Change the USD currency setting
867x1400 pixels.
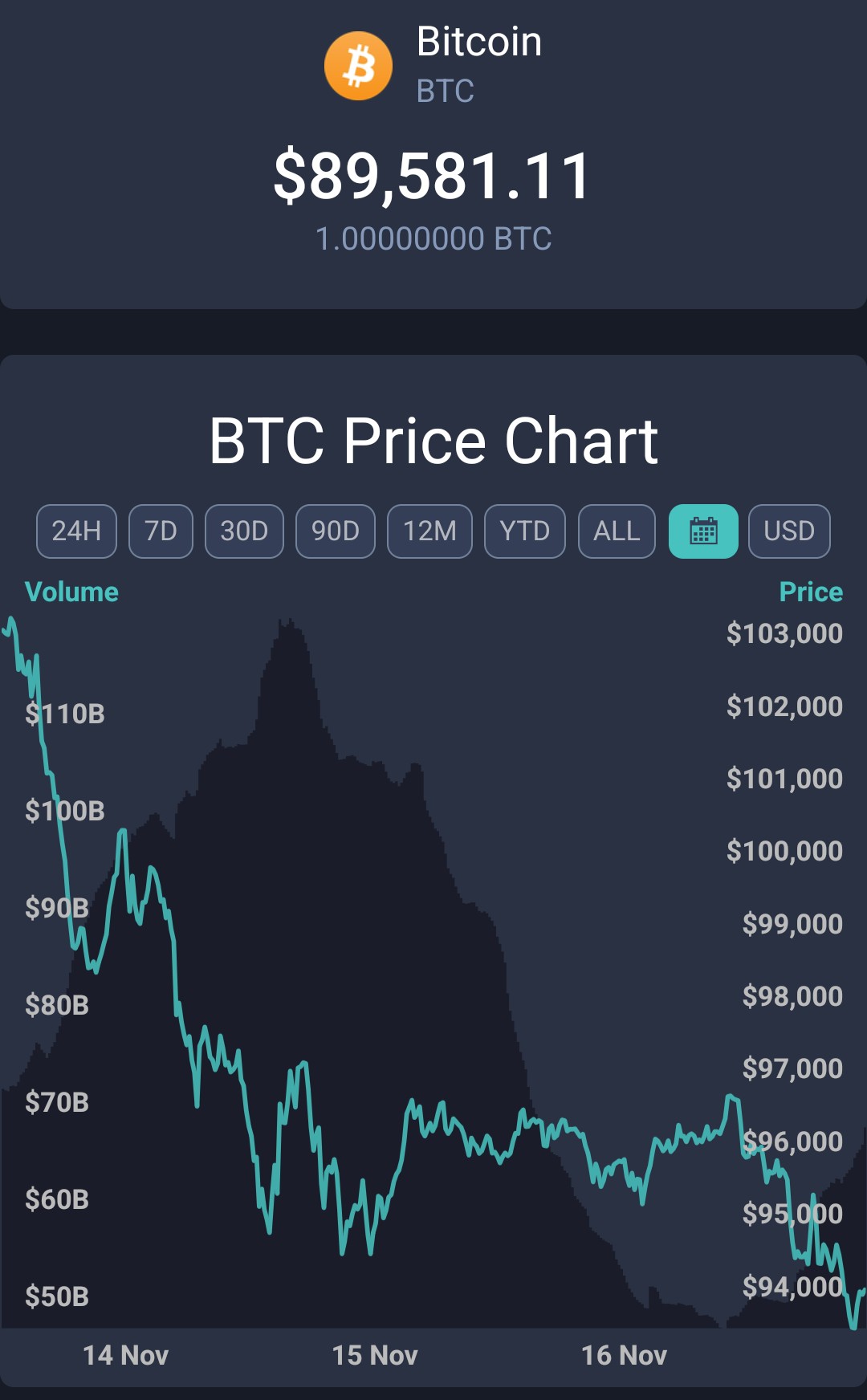(788, 531)
